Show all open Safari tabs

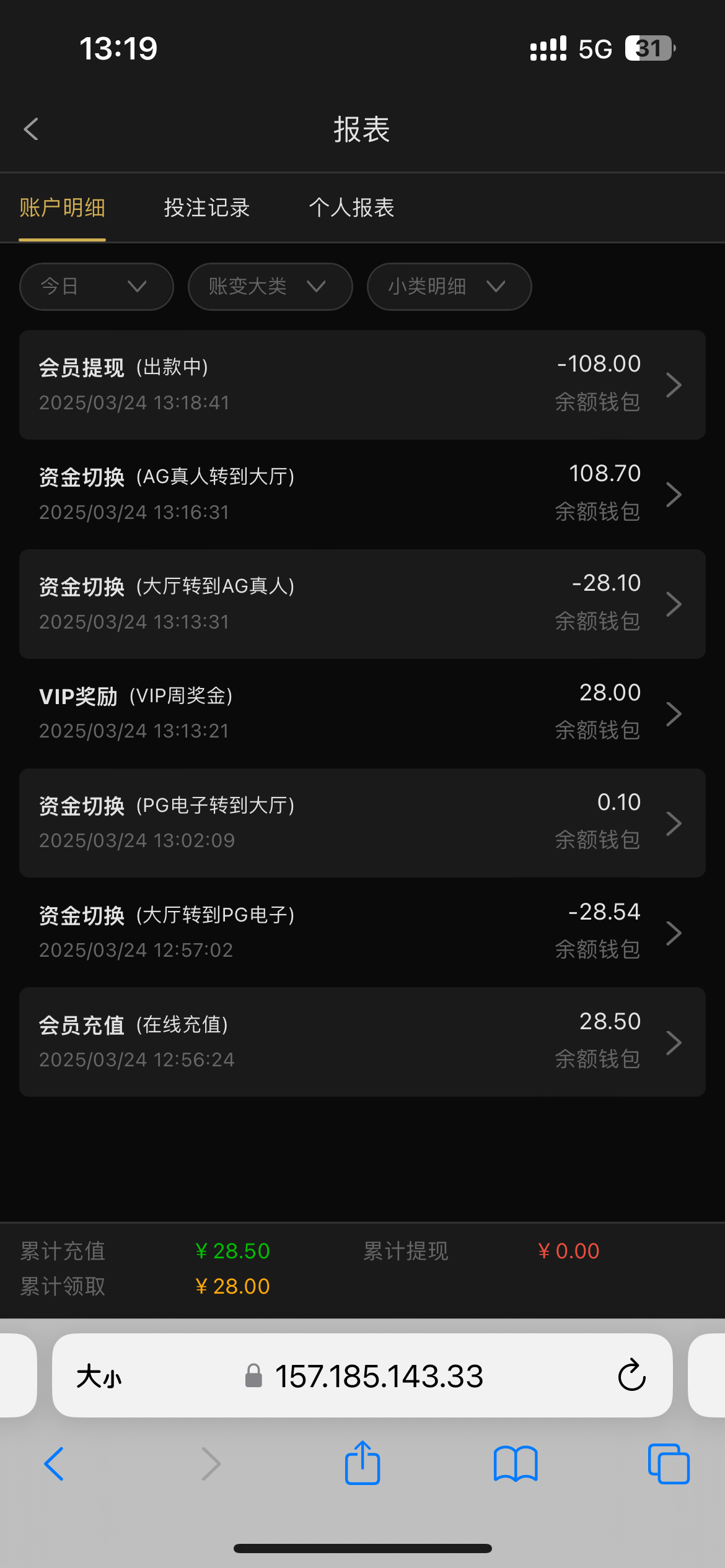point(669,1464)
